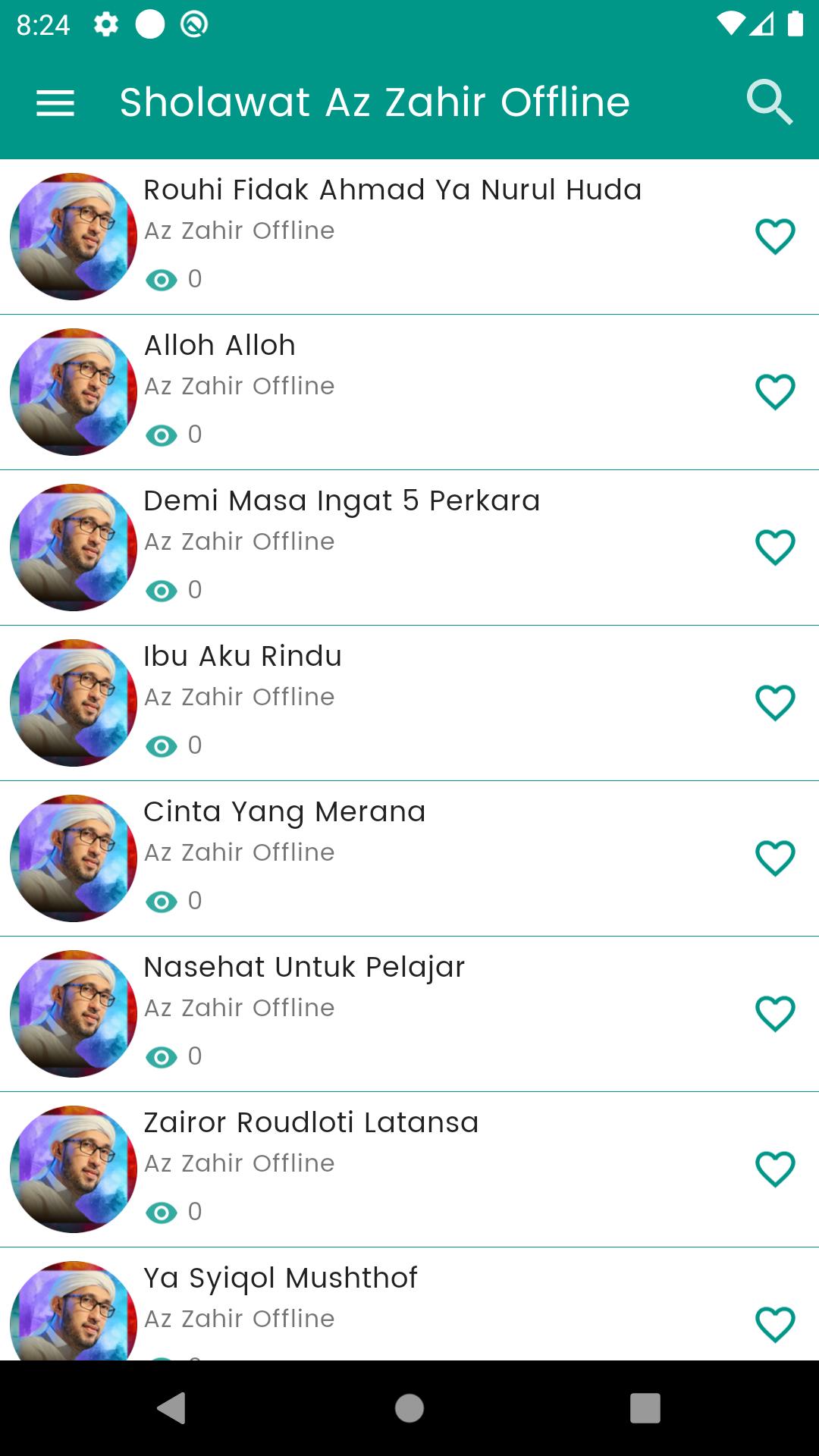Add Ibu Aku Rindu to favorites
The width and height of the screenshot is (819, 1456).
[775, 703]
